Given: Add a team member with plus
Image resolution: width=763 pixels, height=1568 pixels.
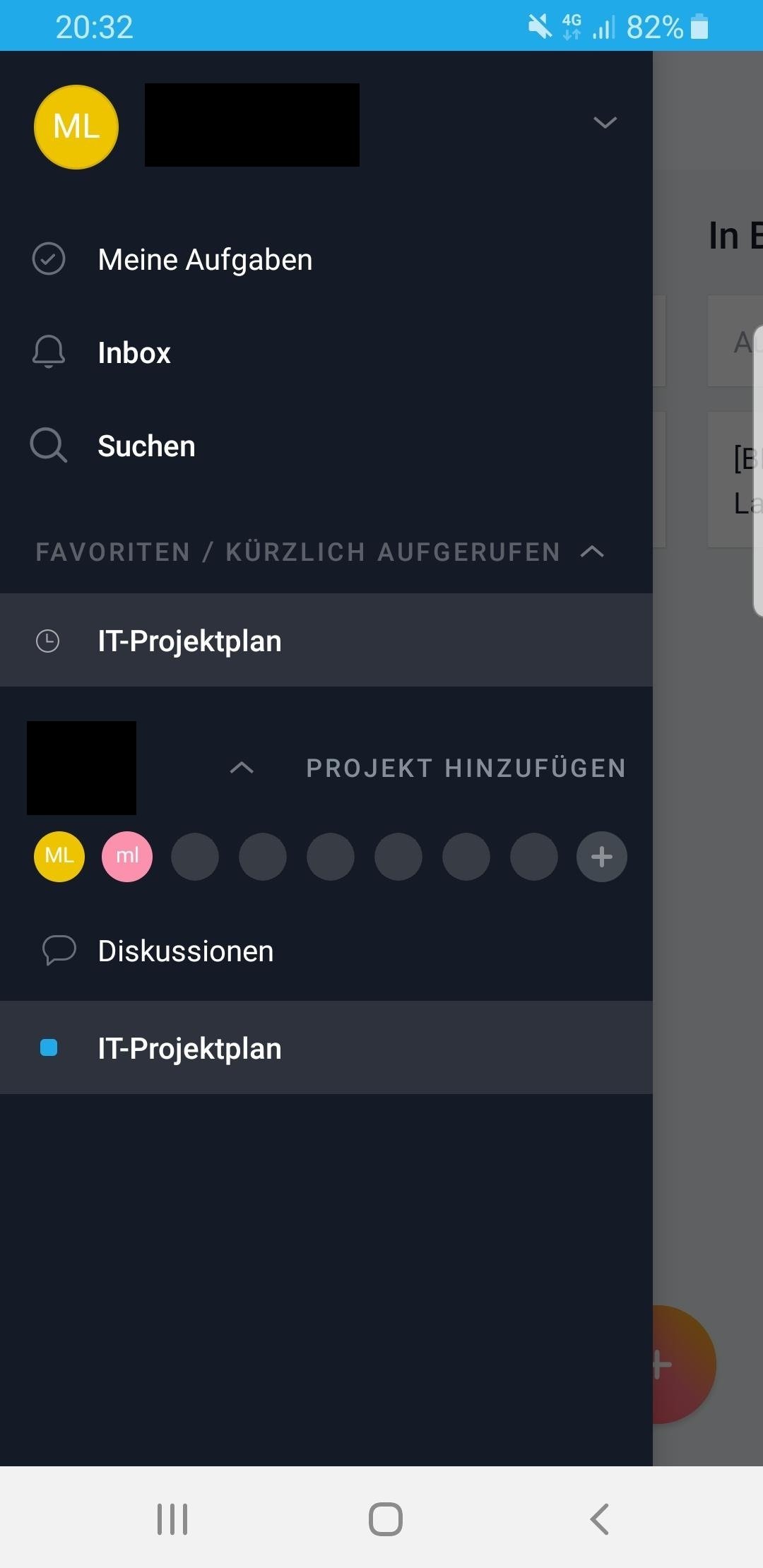Looking at the screenshot, I should click(x=601, y=856).
